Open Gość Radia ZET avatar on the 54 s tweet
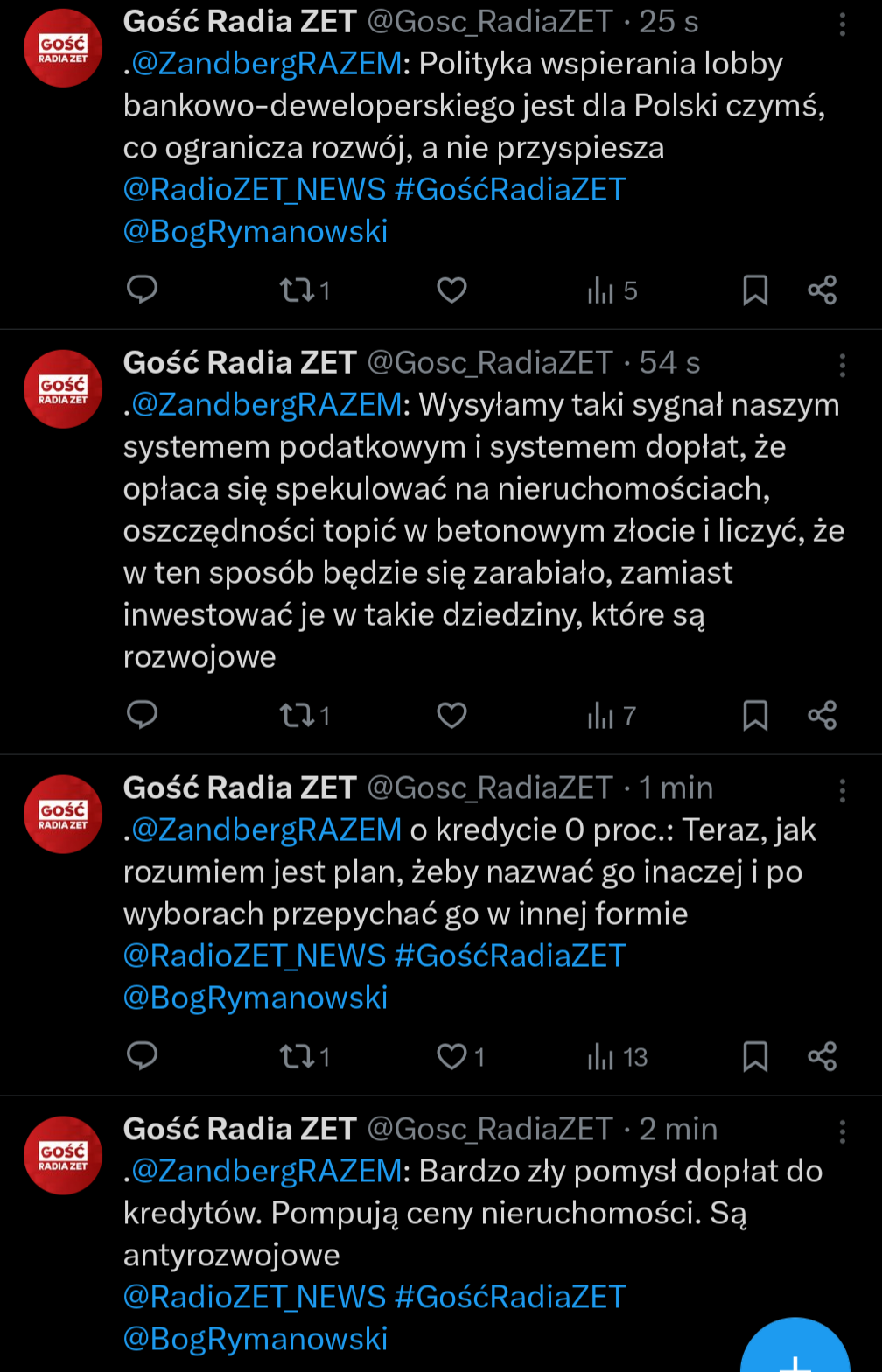This screenshot has width=882, height=1372. (x=63, y=388)
